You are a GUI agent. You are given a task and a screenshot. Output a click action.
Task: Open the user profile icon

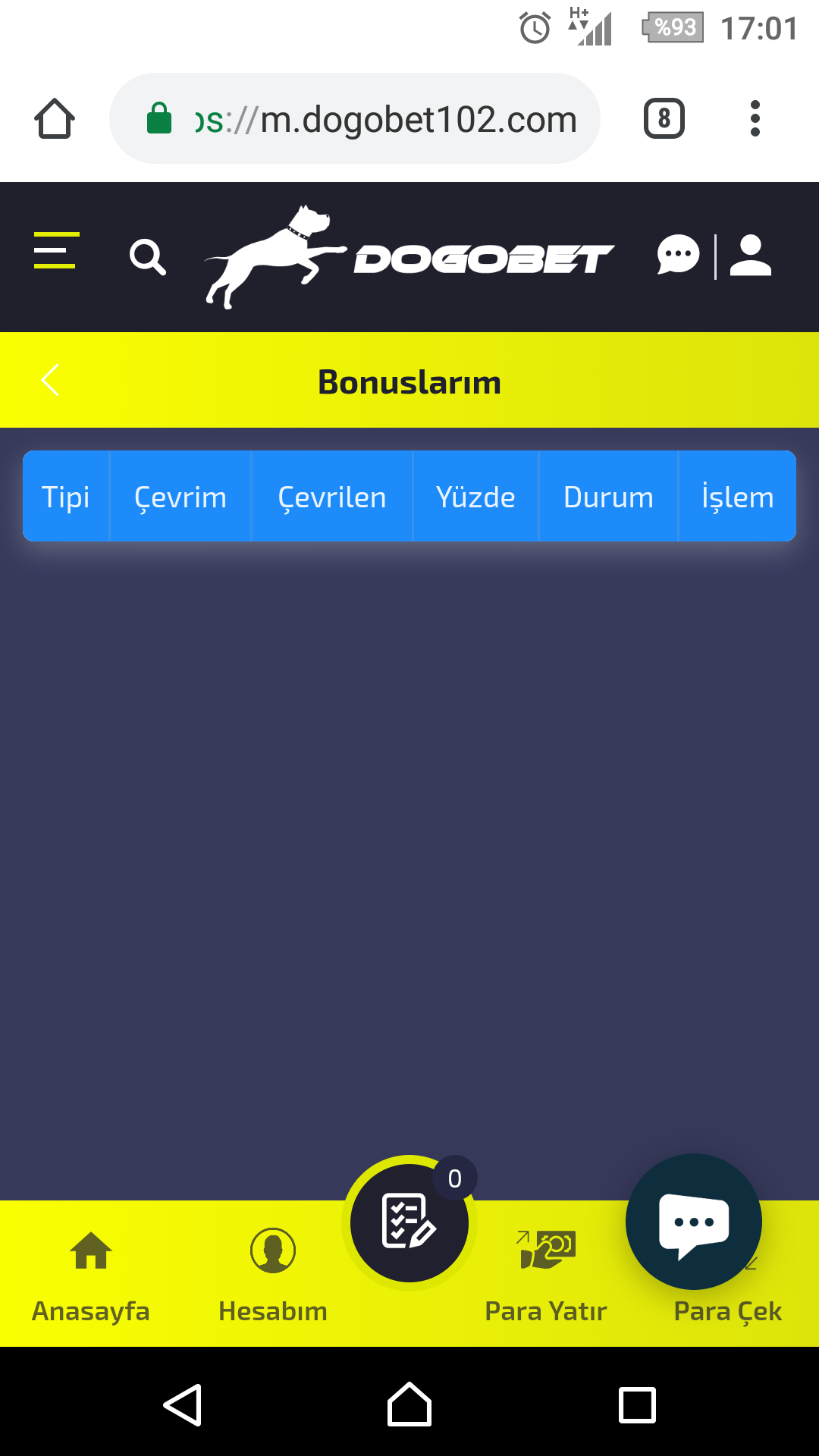tap(751, 256)
